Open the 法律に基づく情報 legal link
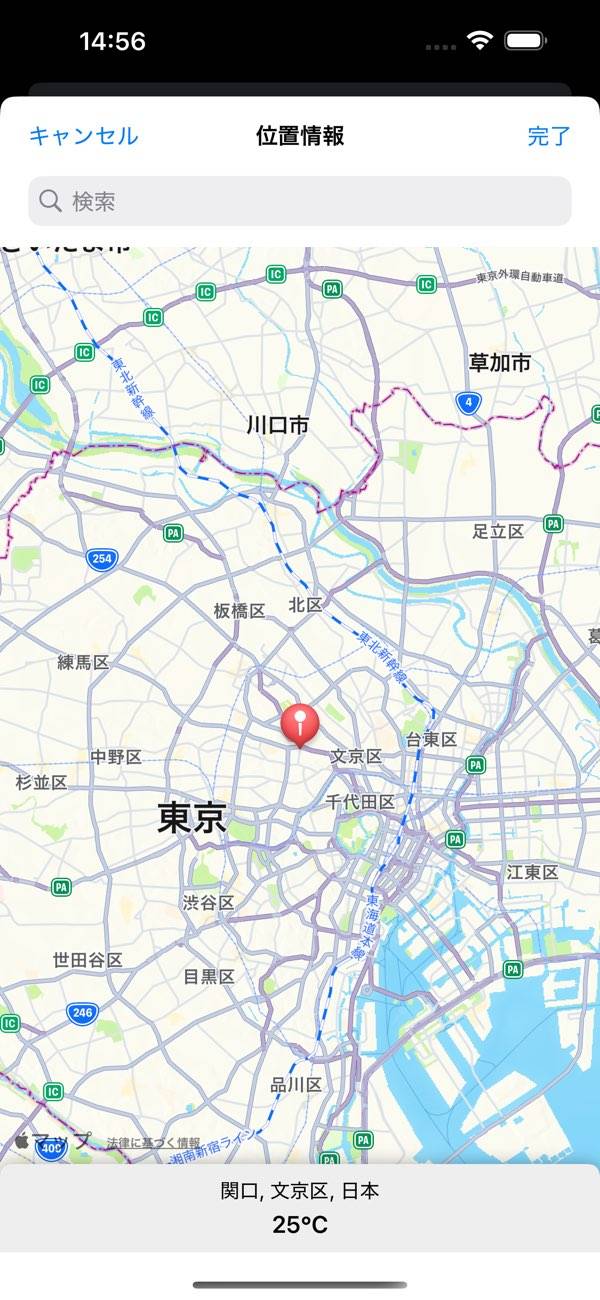Viewport: 600px width, 1300px height. tap(153, 1142)
